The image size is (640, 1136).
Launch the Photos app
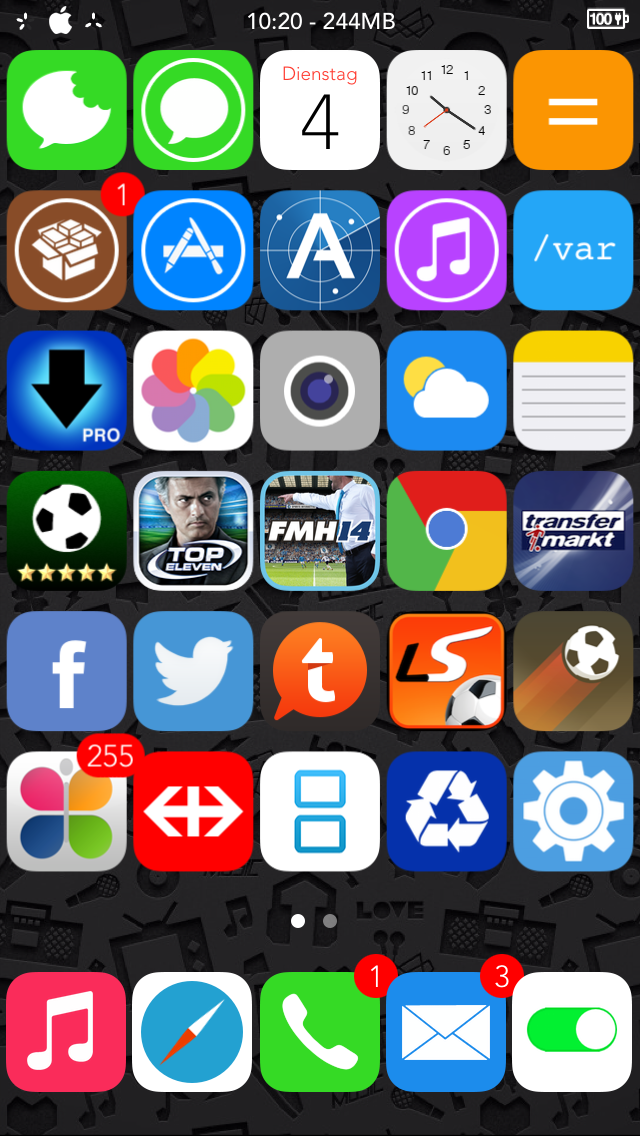193,390
